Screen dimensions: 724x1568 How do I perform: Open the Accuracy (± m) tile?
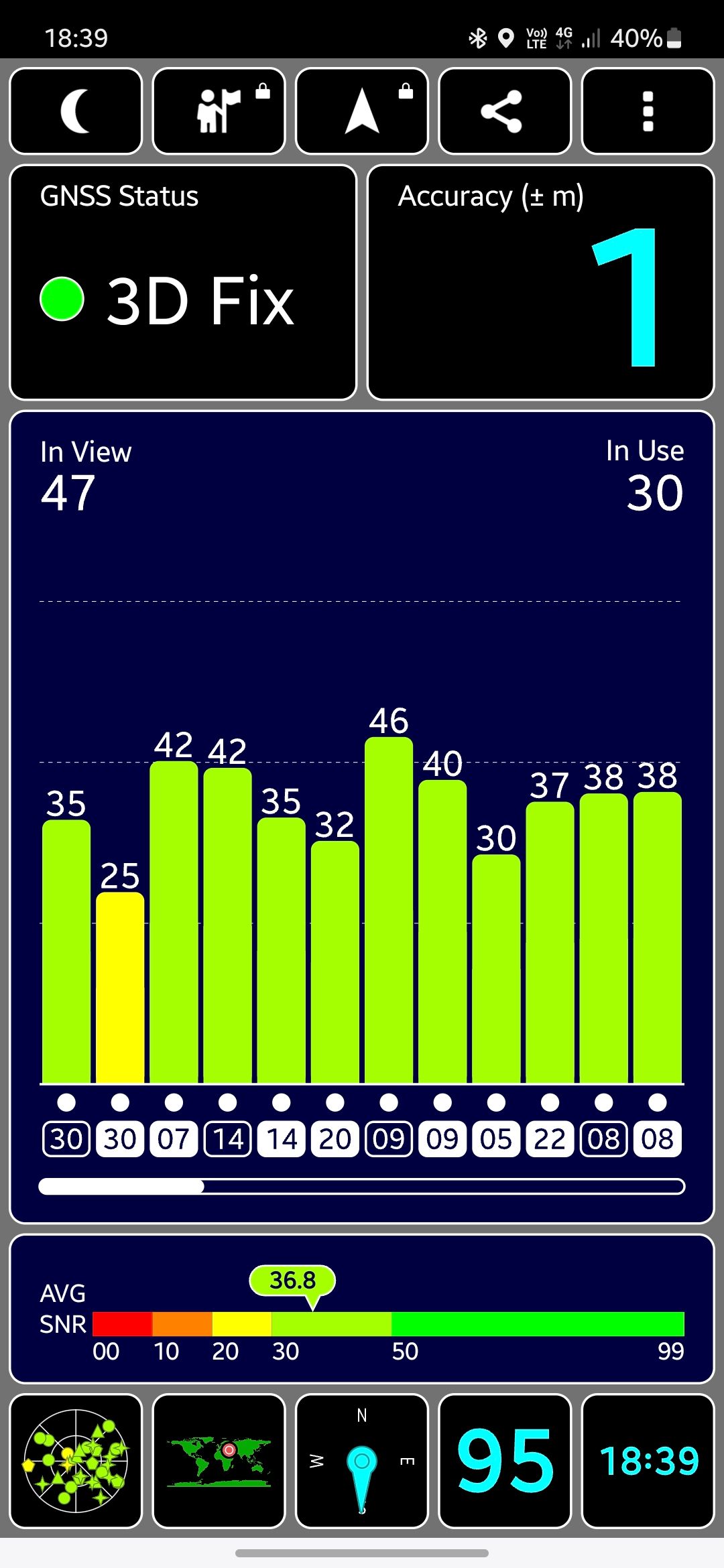click(x=540, y=283)
